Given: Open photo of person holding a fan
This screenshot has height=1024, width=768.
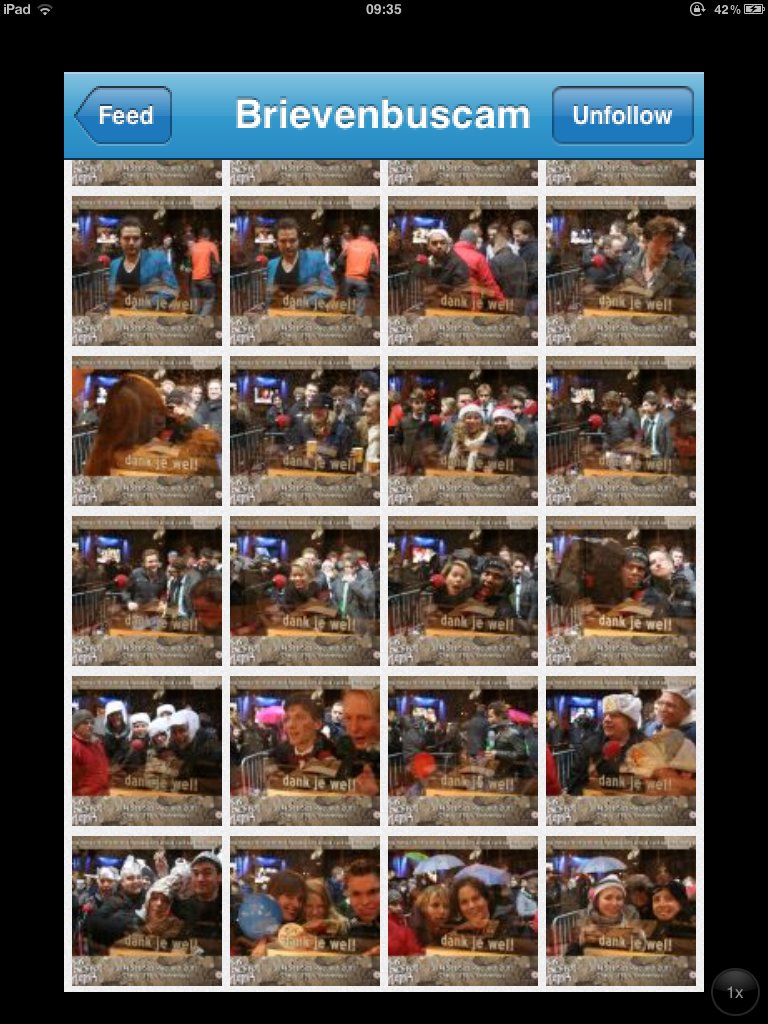Looking at the screenshot, I should coord(621,750).
